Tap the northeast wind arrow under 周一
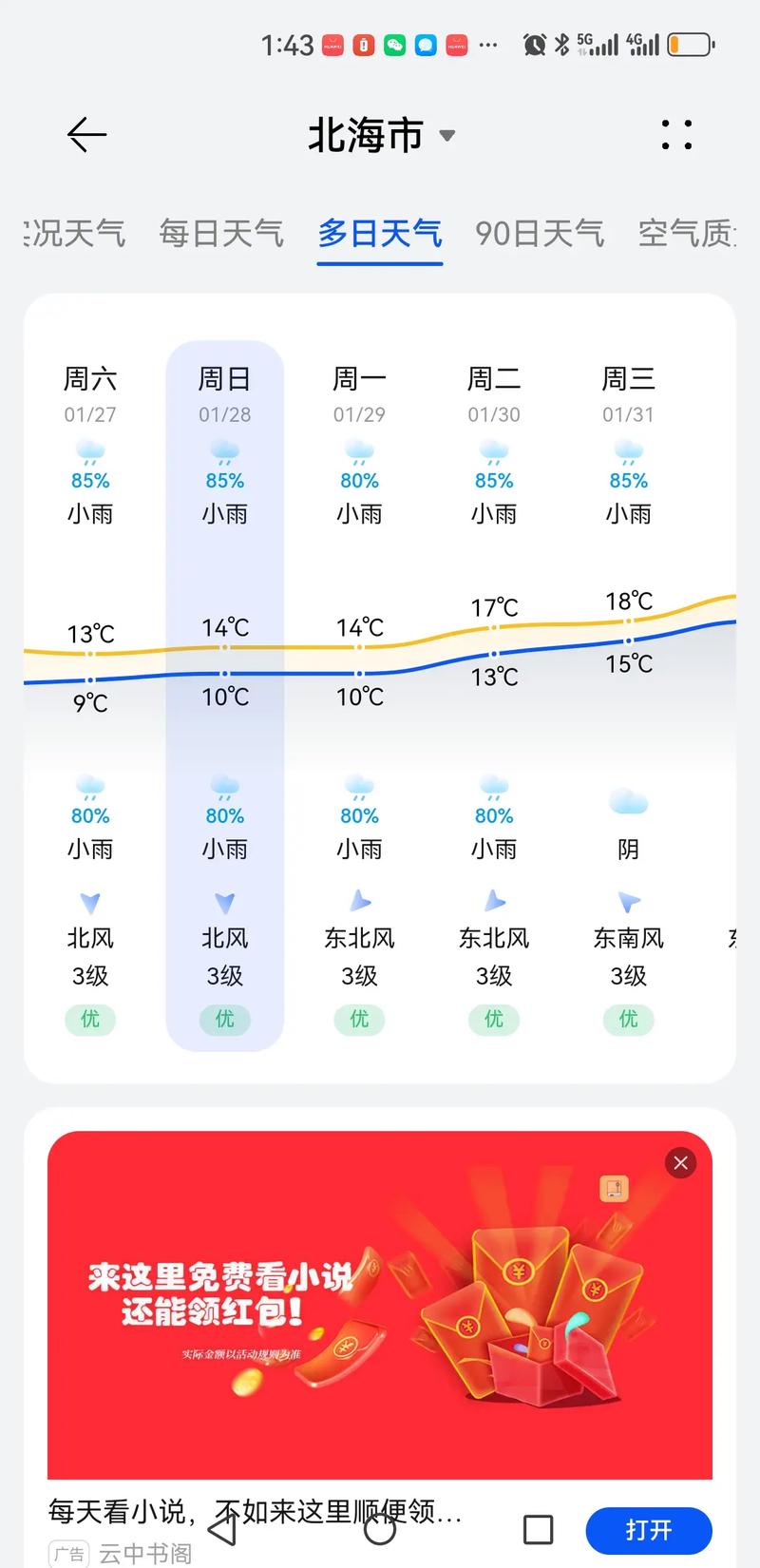This screenshot has width=760, height=1568. 359,901
